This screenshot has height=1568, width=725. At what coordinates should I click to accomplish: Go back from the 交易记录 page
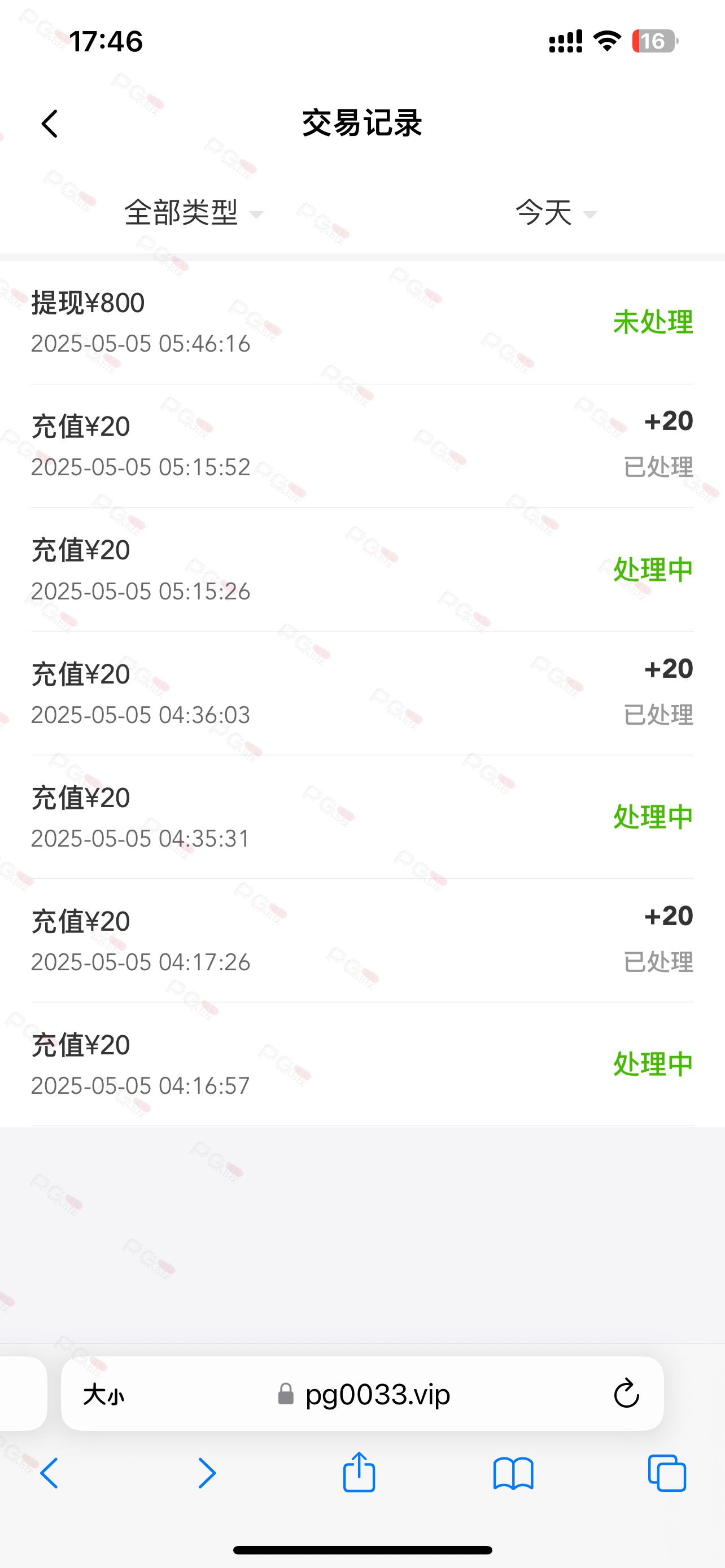coord(50,124)
